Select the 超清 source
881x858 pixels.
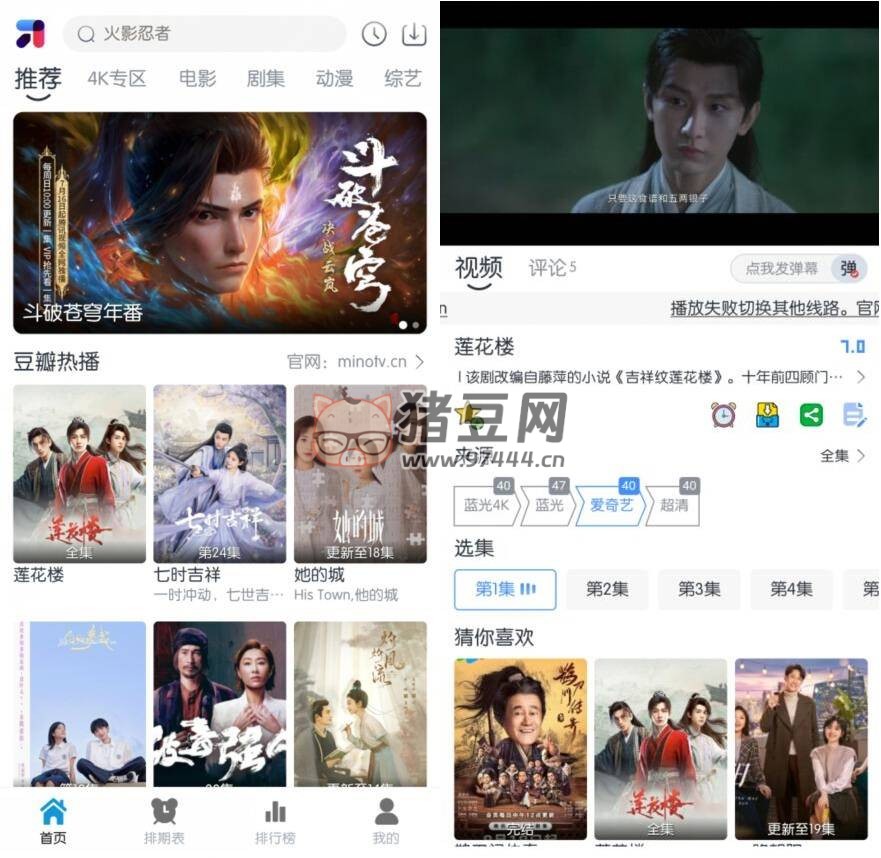[673, 505]
